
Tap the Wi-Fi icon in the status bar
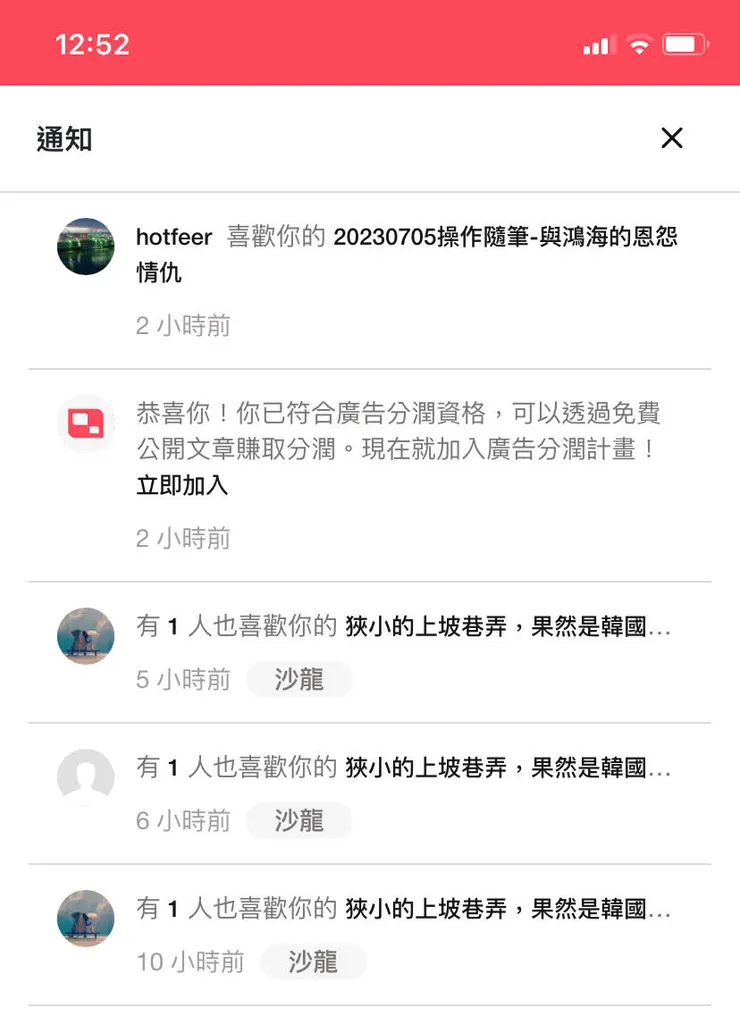[639, 44]
